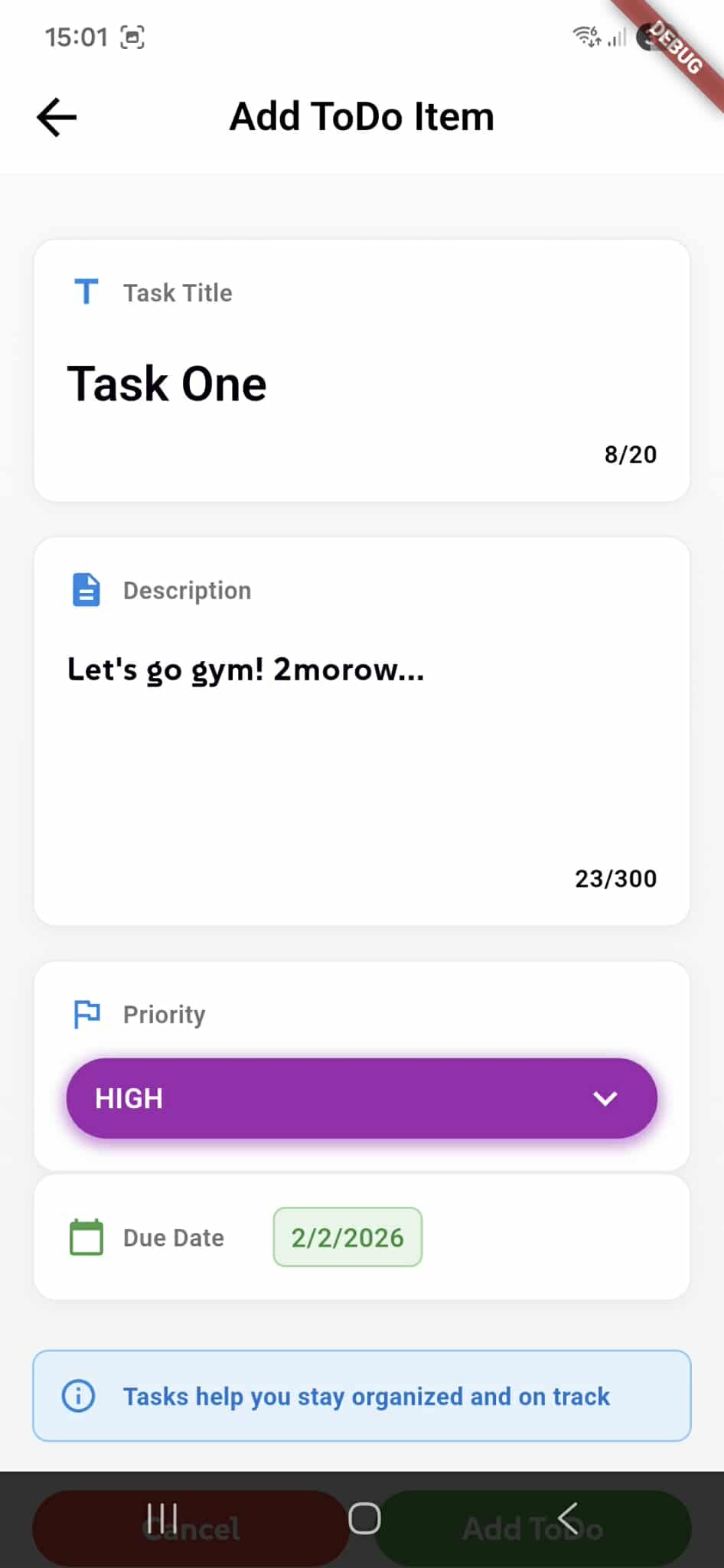Click the Due Date calendar icon

click(86, 1237)
